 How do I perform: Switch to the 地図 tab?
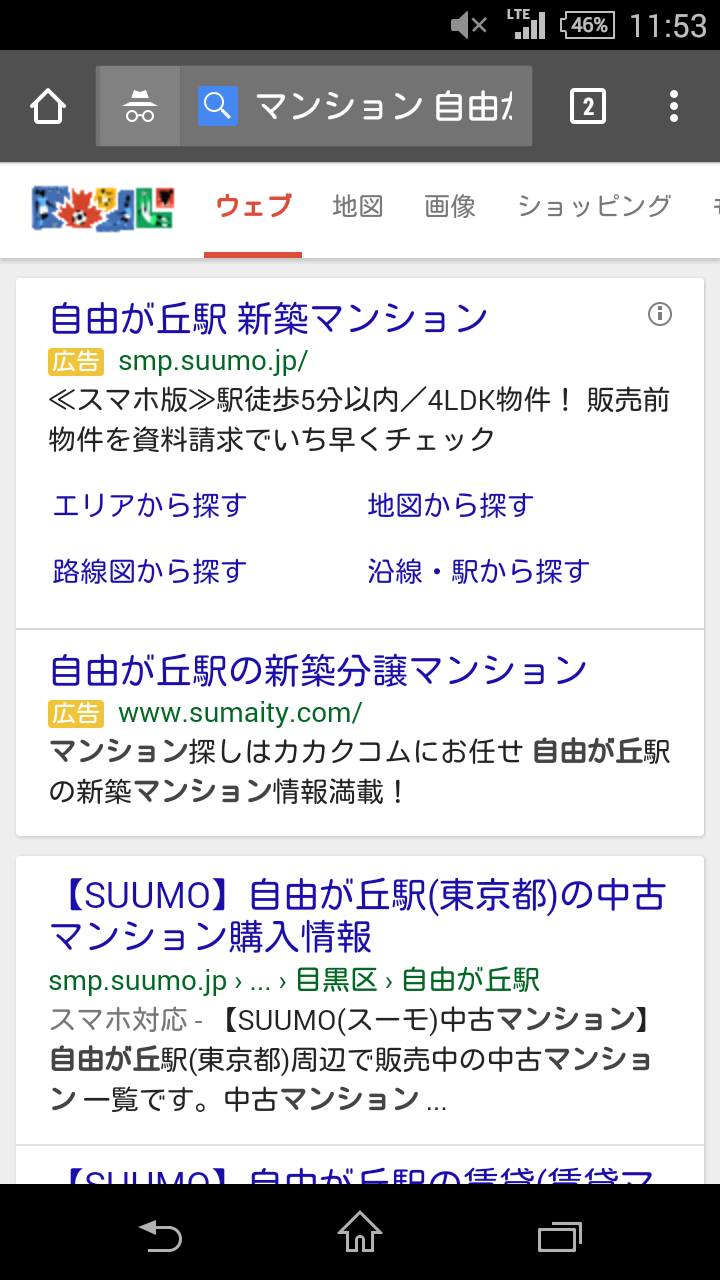tap(358, 207)
